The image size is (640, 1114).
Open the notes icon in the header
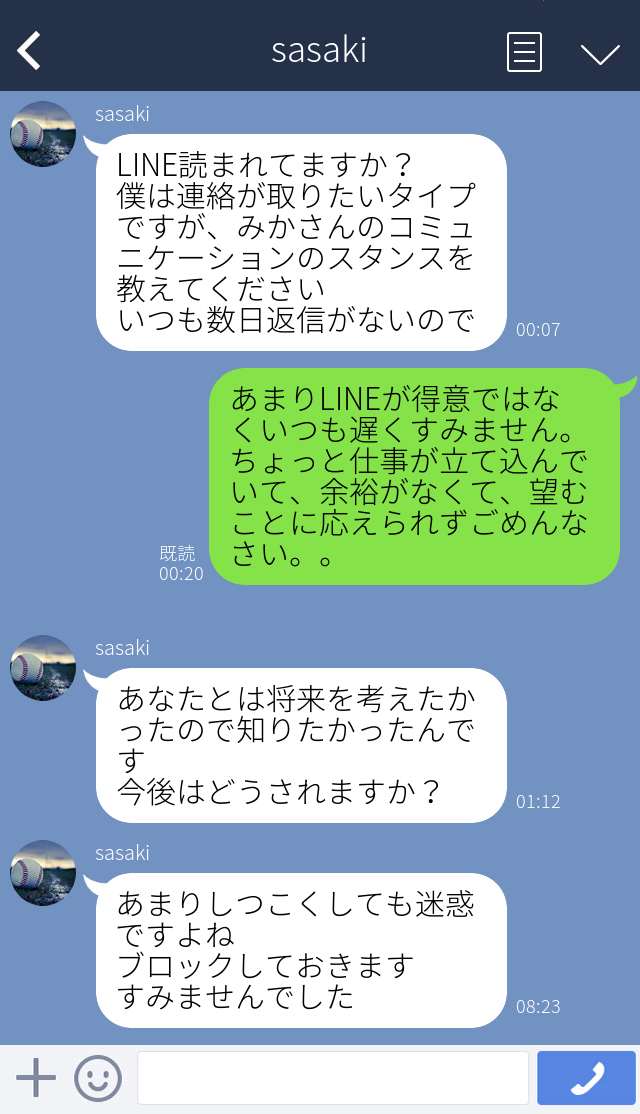524,52
